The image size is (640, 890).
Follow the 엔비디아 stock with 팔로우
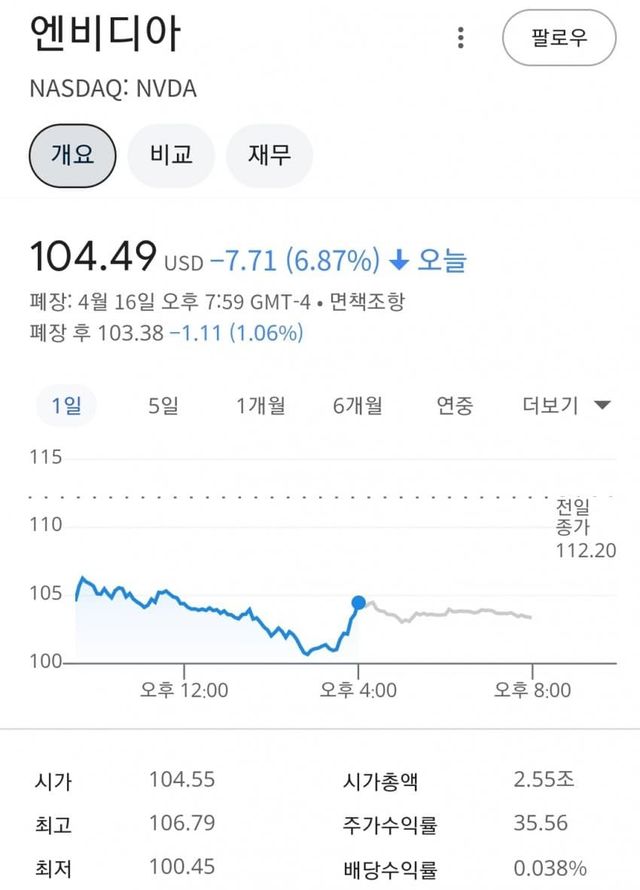[x=559, y=38]
